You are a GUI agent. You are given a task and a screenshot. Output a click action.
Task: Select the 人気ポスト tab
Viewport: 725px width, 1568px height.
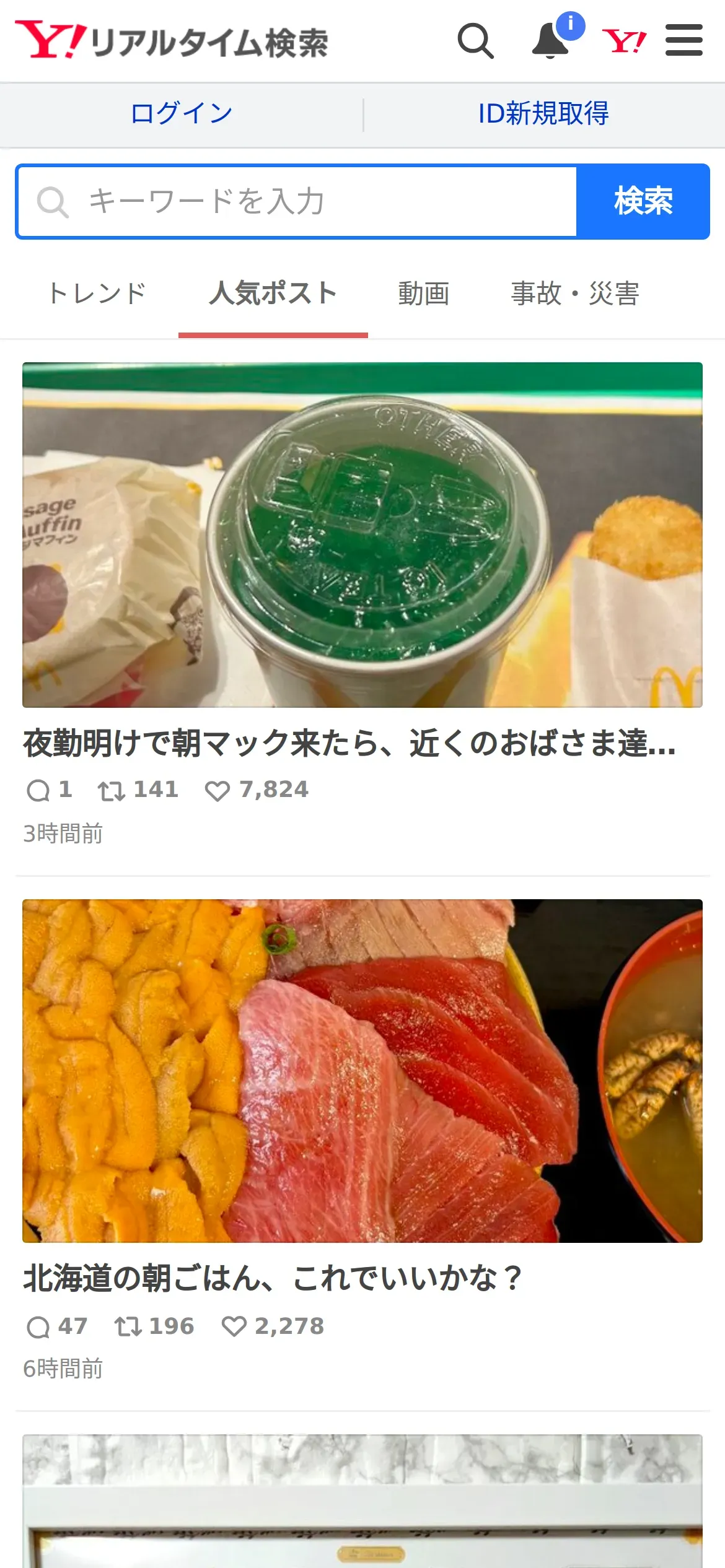[x=273, y=294]
